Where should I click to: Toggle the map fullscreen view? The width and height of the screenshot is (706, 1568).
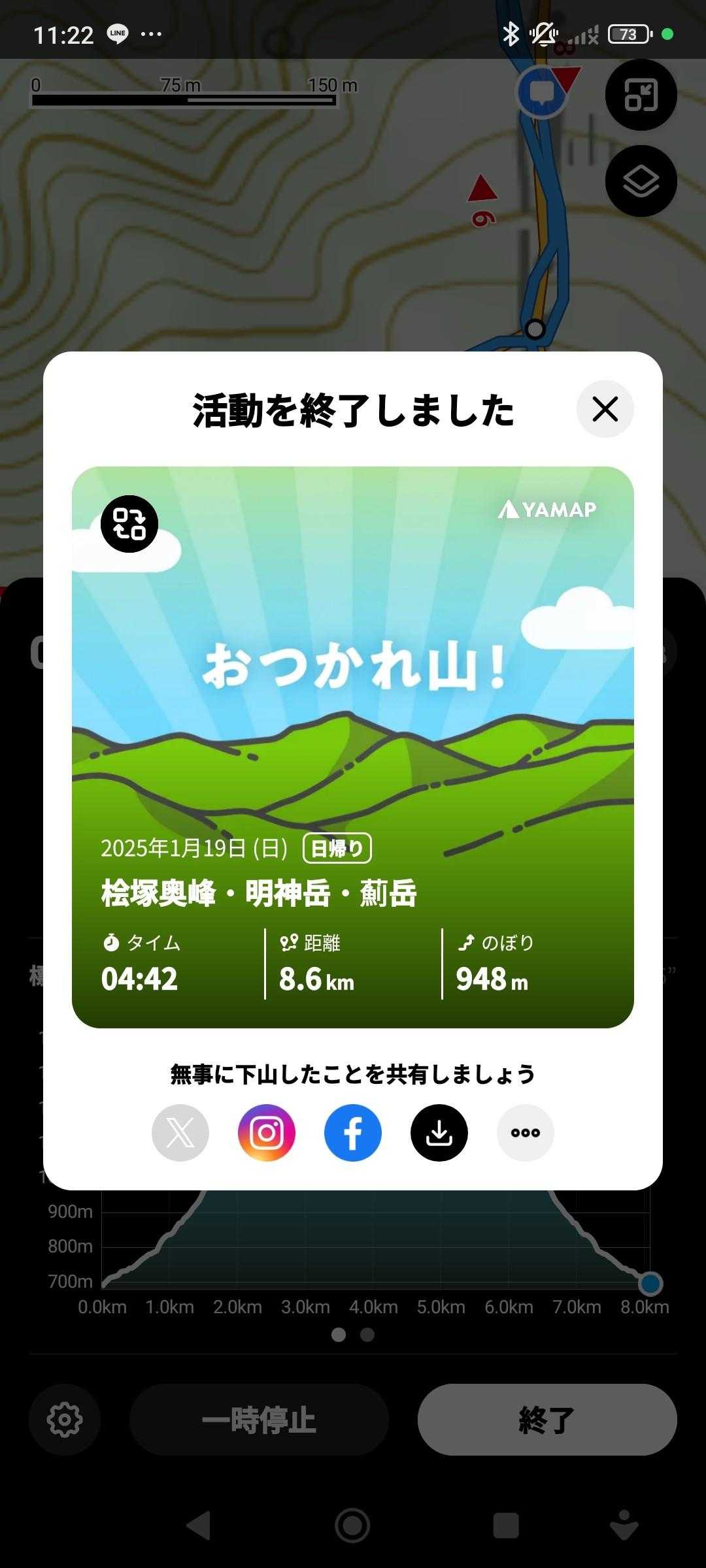click(x=641, y=95)
